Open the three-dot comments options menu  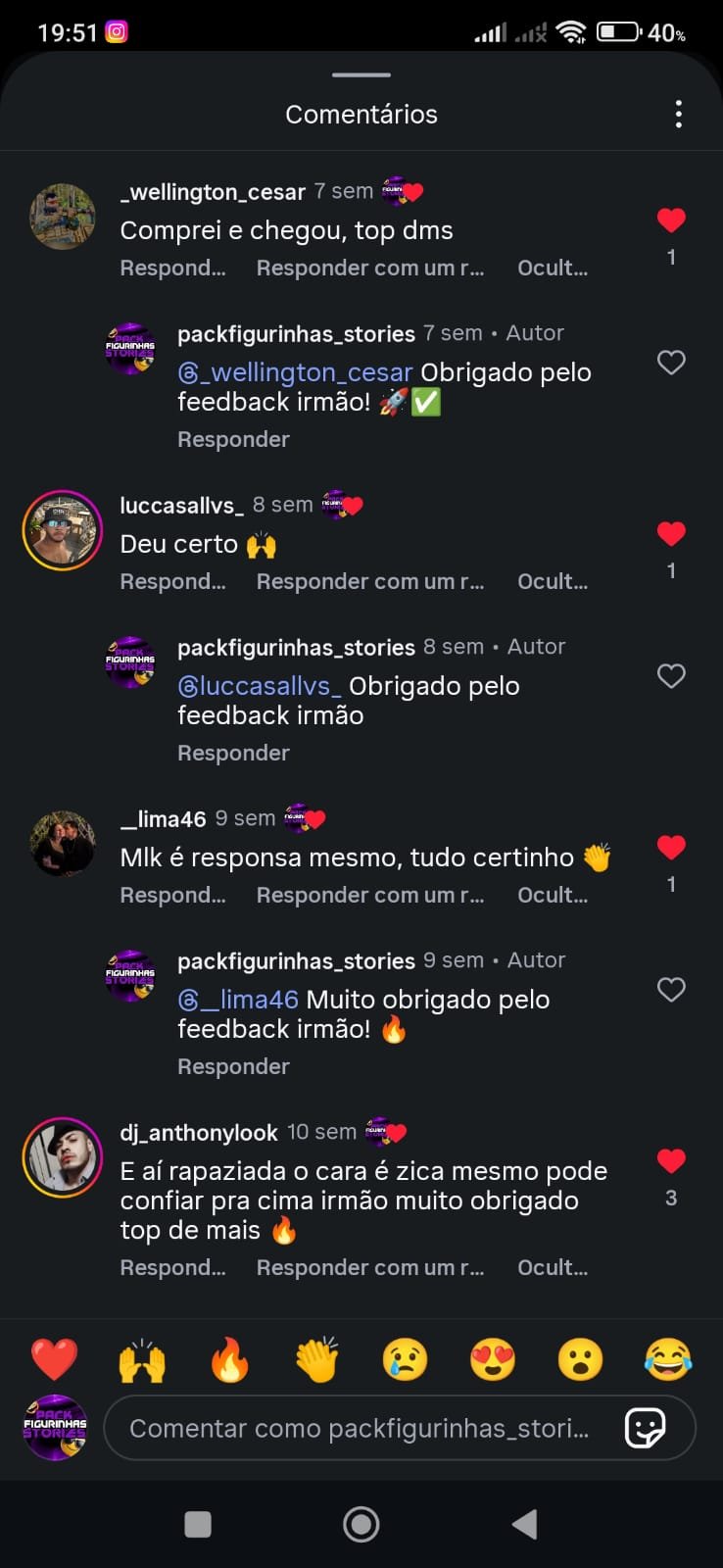(x=678, y=114)
